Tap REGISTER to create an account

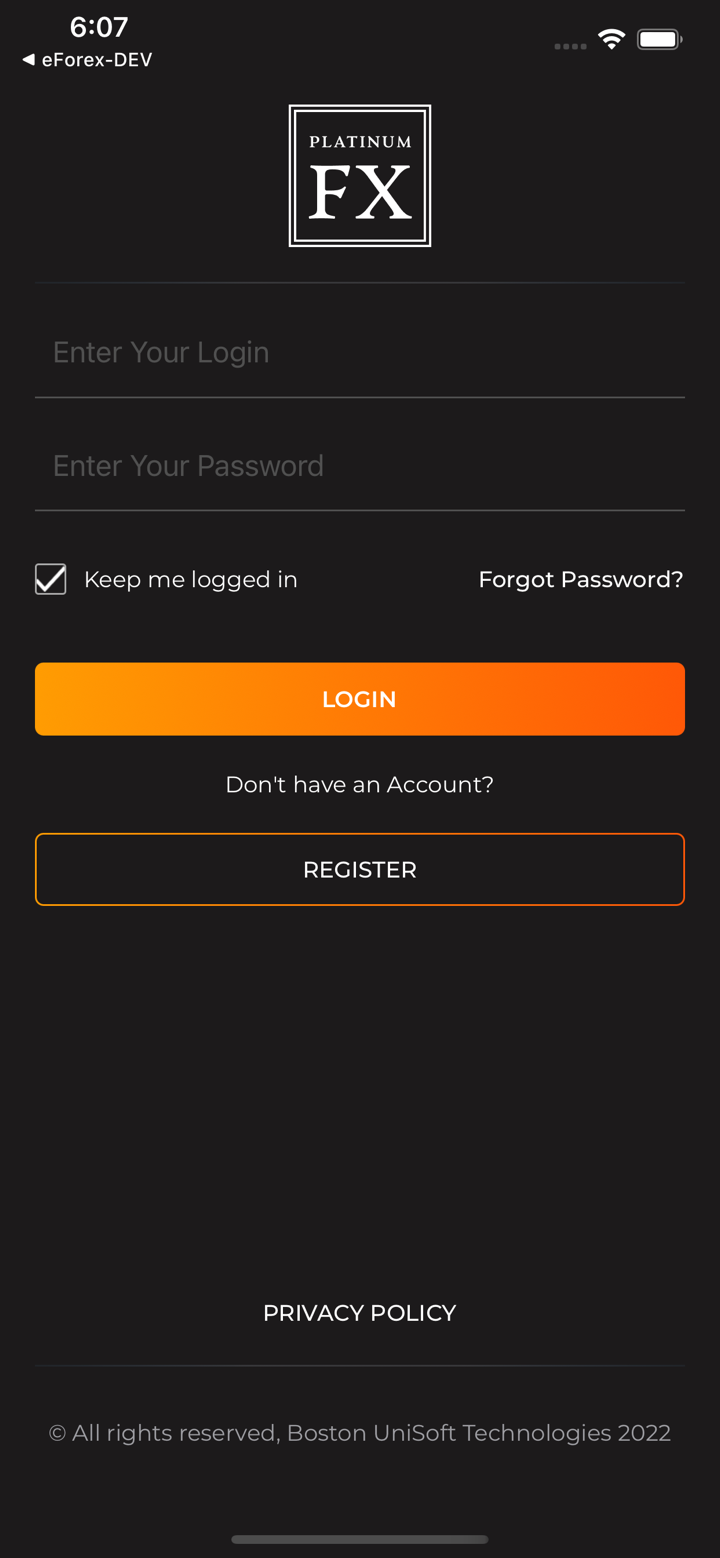pos(360,870)
